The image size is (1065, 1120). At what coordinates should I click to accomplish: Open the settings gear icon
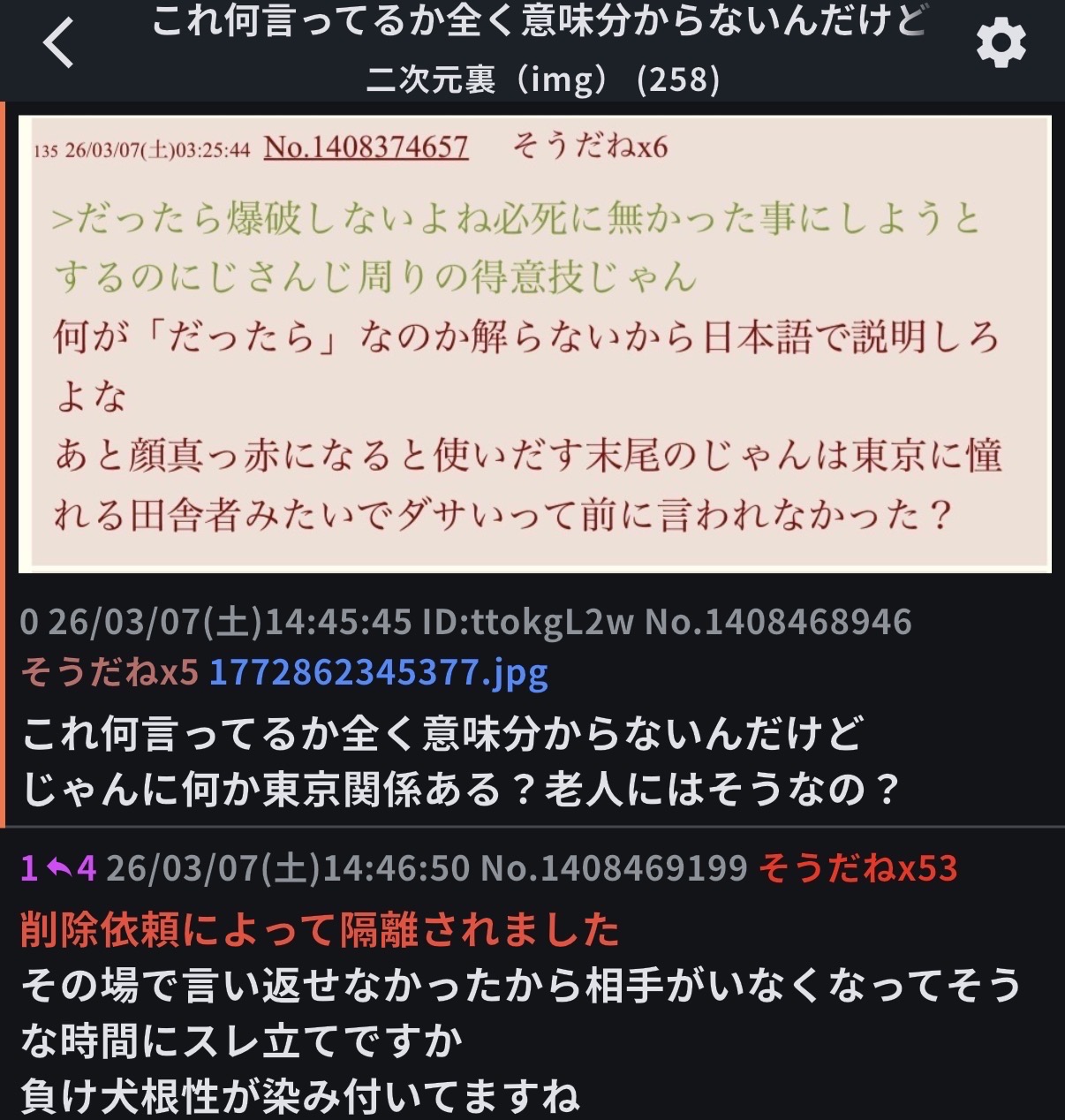pos(1001,44)
